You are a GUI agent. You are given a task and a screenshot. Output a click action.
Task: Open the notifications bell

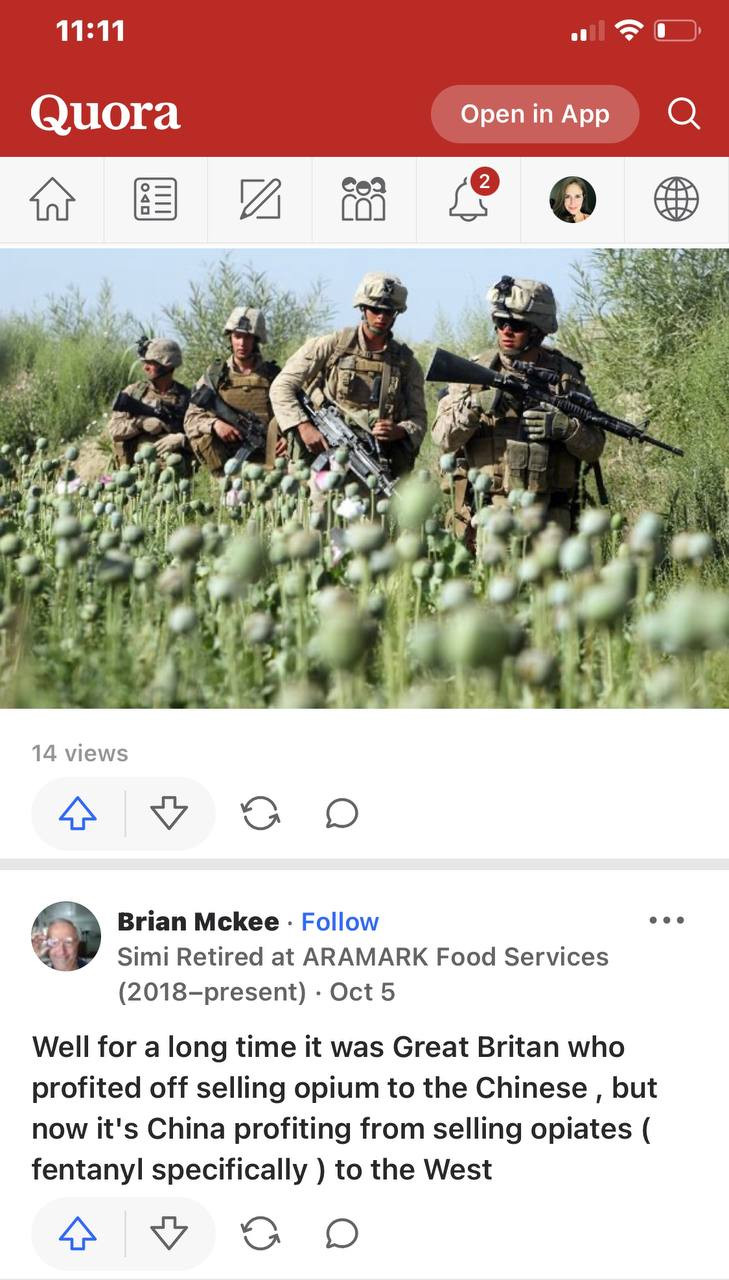click(468, 199)
